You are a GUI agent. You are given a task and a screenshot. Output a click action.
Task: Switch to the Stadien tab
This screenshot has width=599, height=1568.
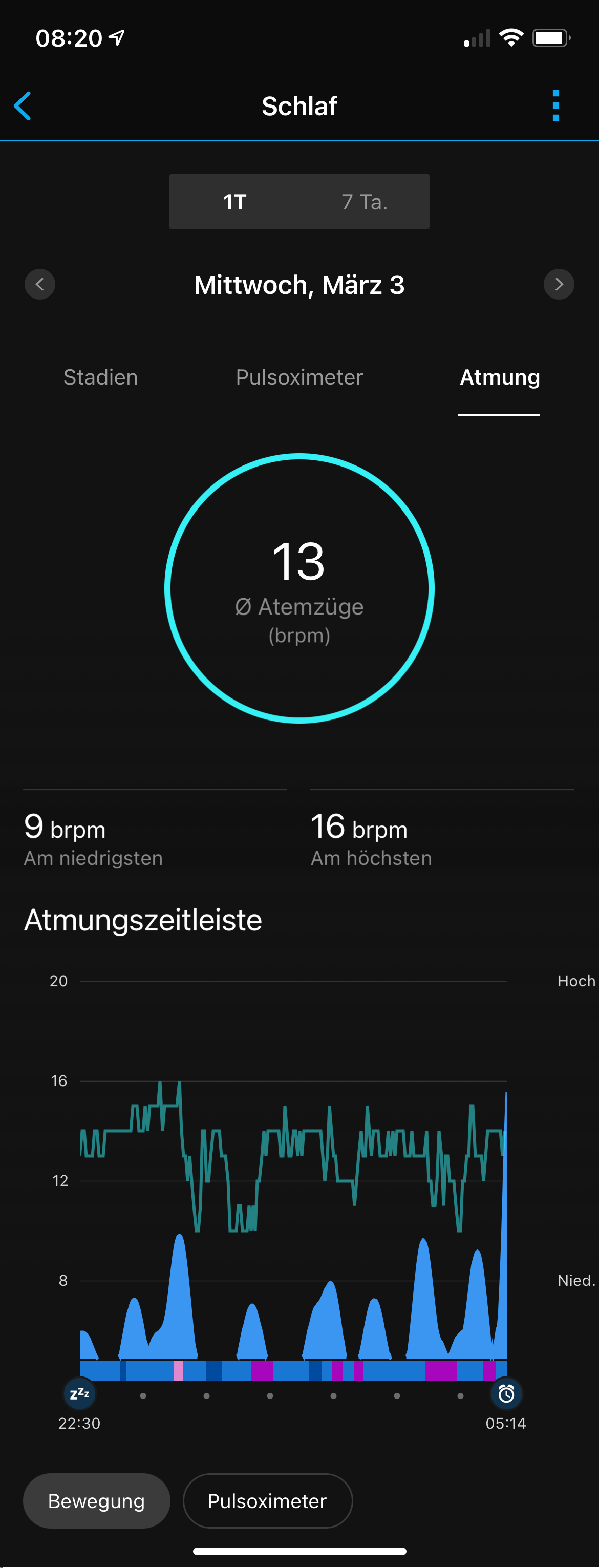pos(100,377)
